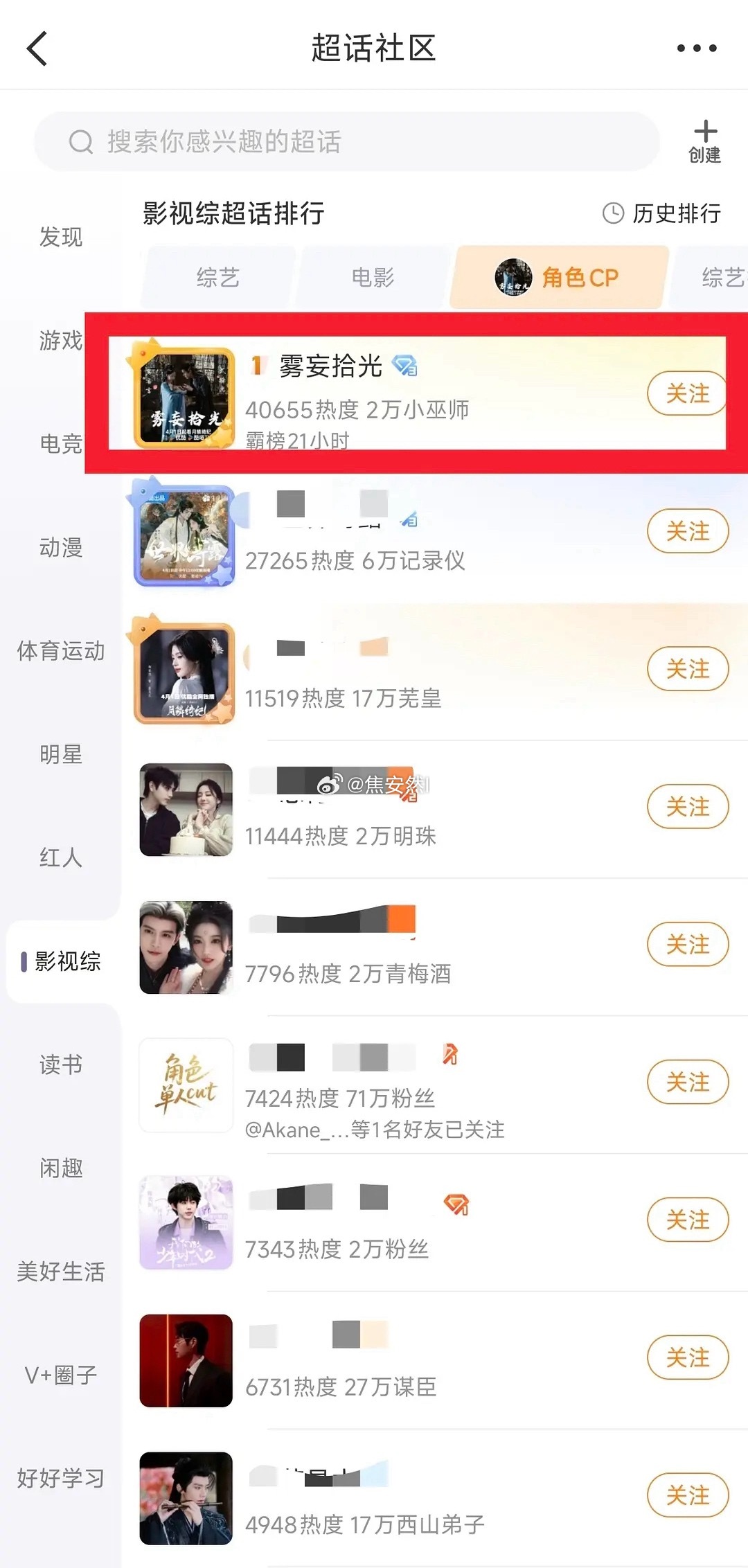Viewport: 748px width, 1568px height.
Task: Open the more options ellipsis menu
Action: click(x=696, y=47)
